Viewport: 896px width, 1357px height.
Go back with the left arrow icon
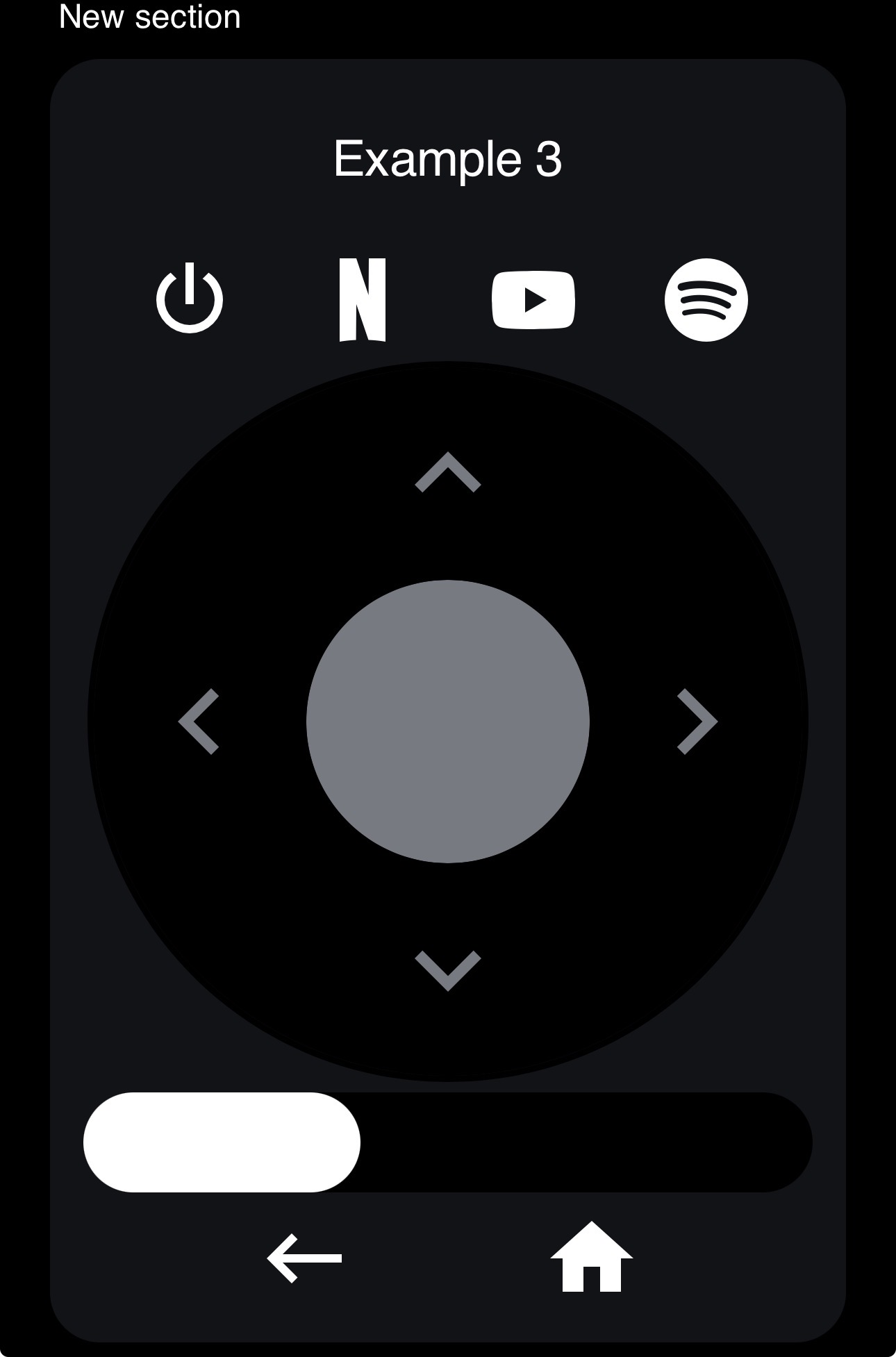[304, 1258]
